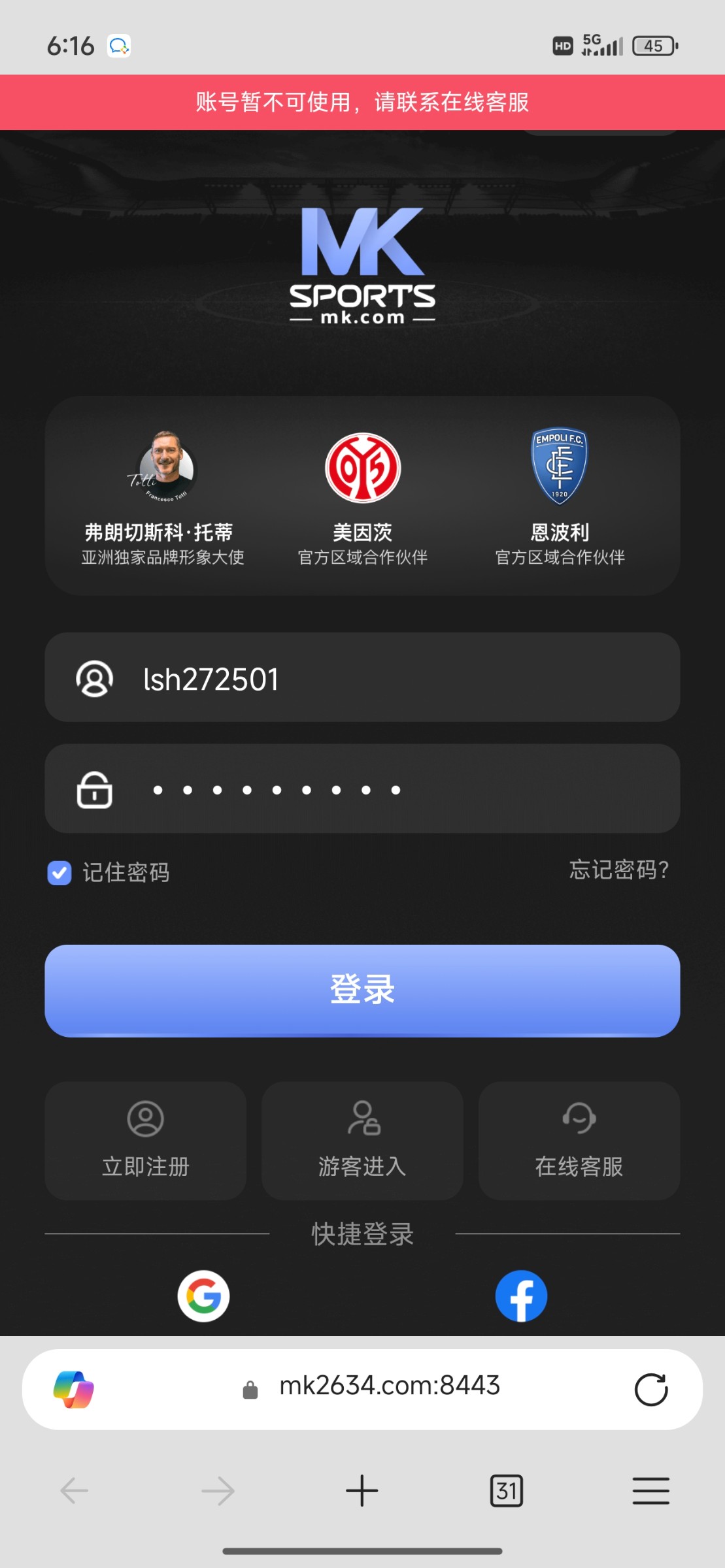Screen dimensions: 725x1568
Task: Go back to the previous page
Action: pyautogui.click(x=74, y=1491)
